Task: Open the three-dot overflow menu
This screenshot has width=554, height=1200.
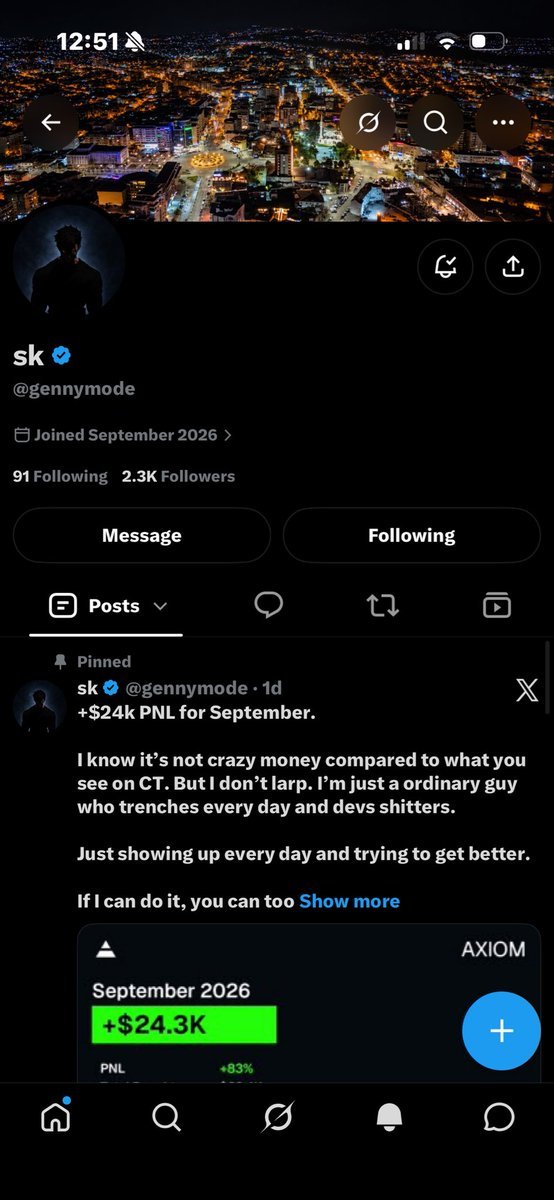Action: [x=503, y=123]
